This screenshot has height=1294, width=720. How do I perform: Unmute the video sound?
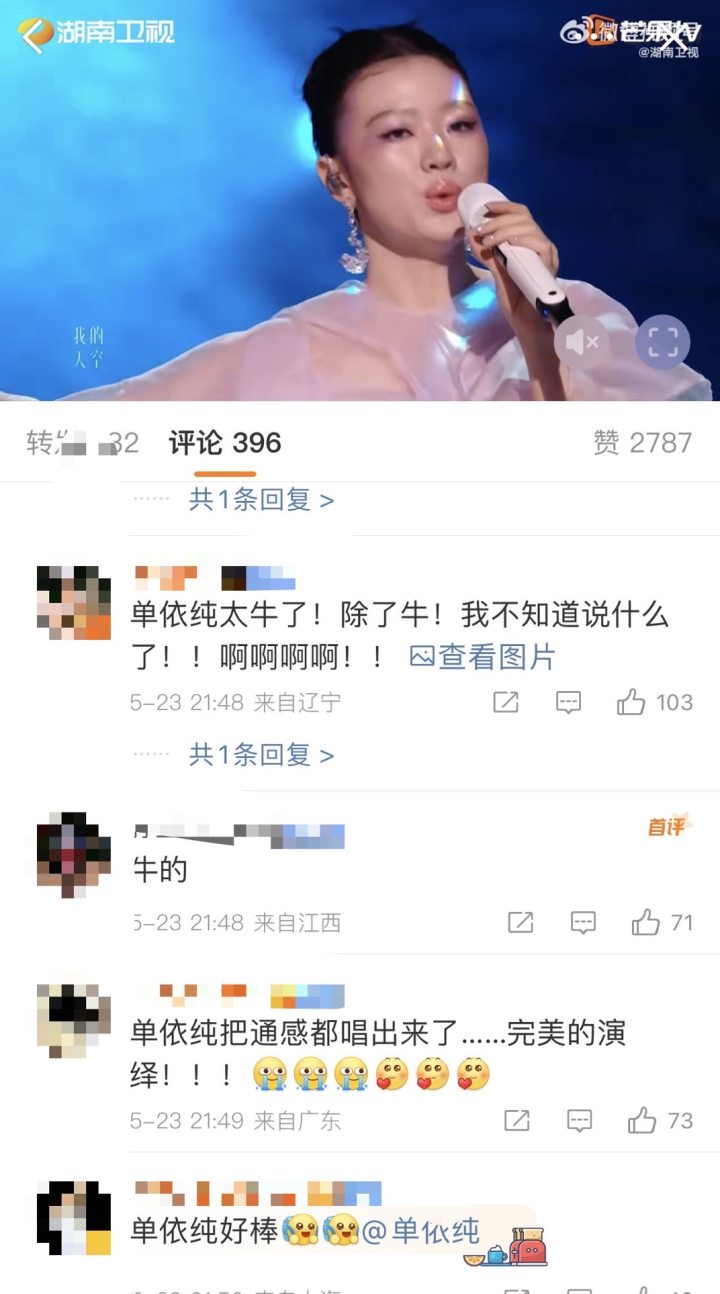point(582,343)
